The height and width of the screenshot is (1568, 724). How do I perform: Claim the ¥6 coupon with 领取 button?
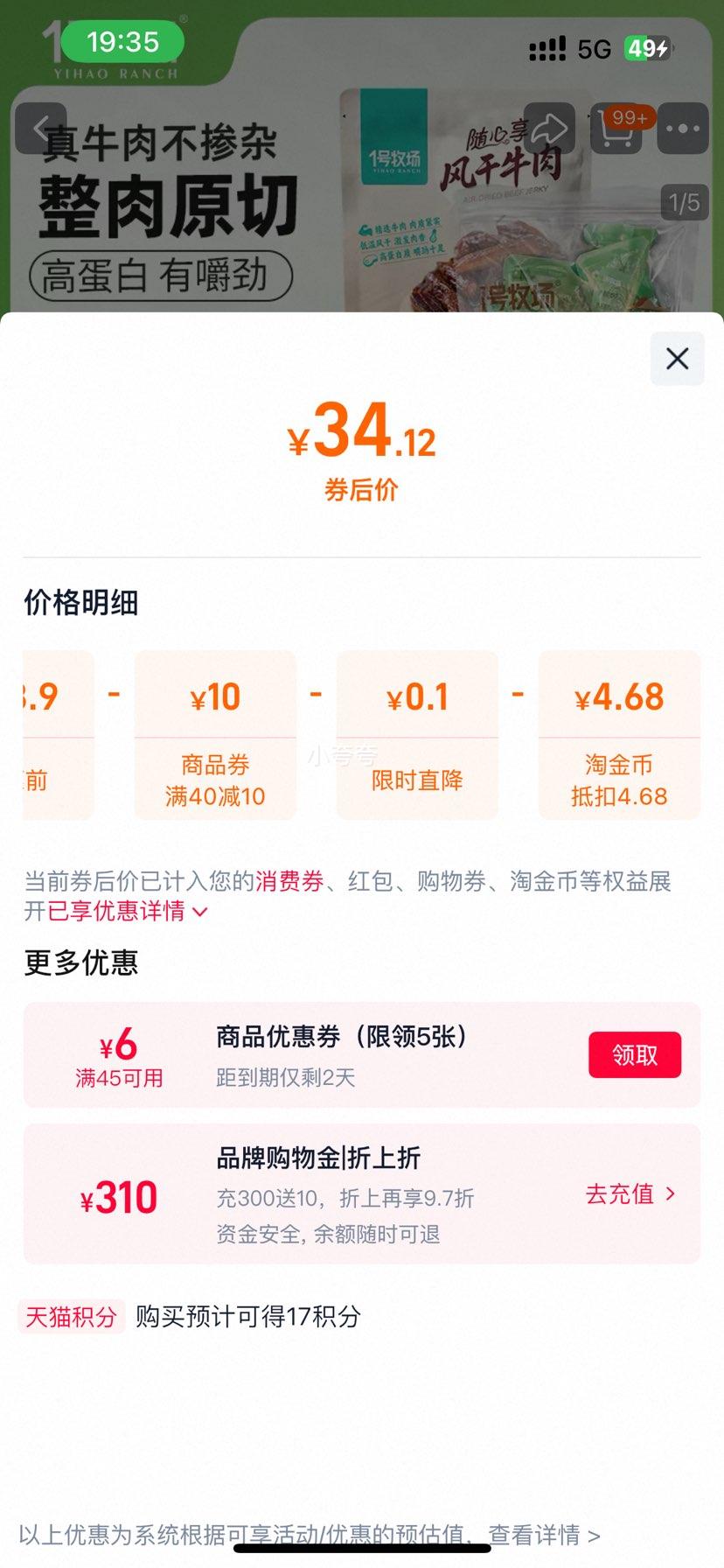tap(635, 1055)
